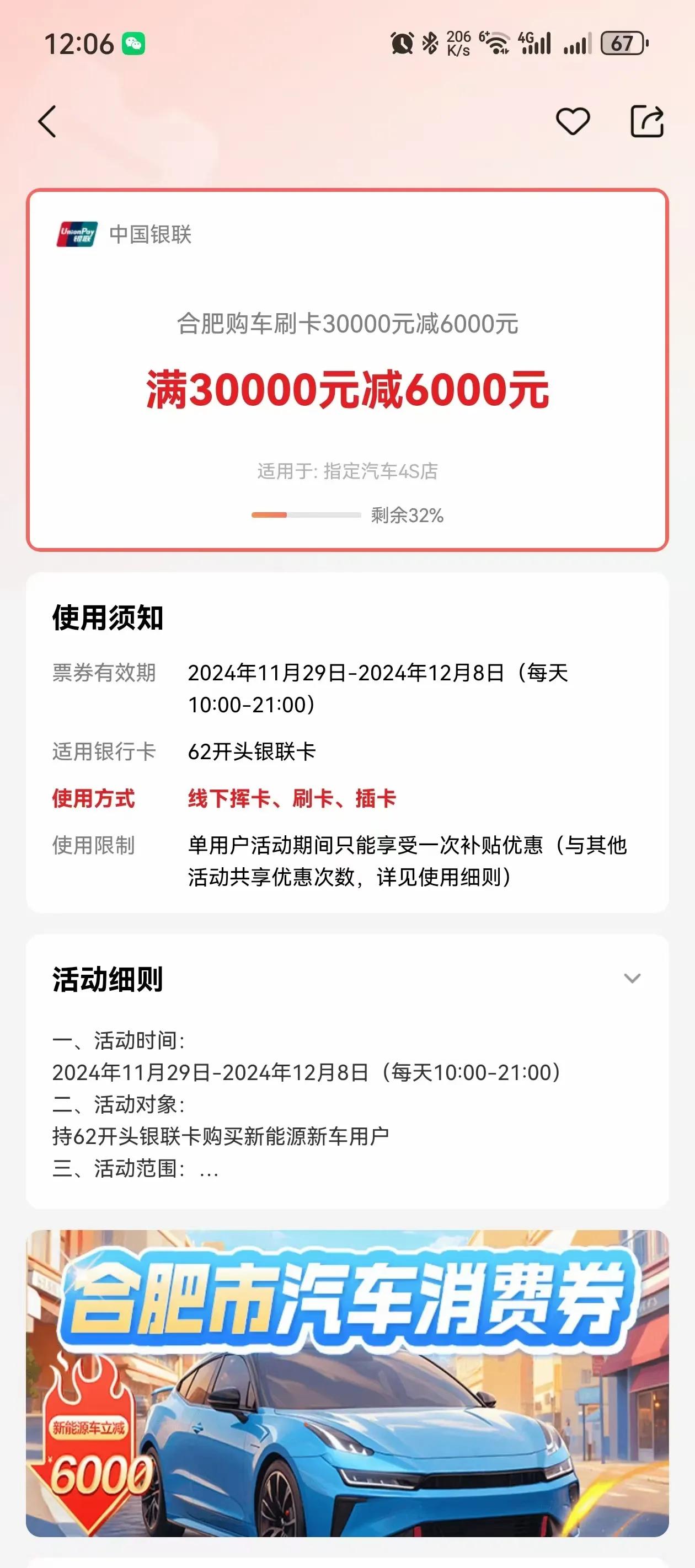Viewport: 695px width, 1568px height.
Task: Tap the 剩余32% progress bar
Action: click(x=306, y=514)
